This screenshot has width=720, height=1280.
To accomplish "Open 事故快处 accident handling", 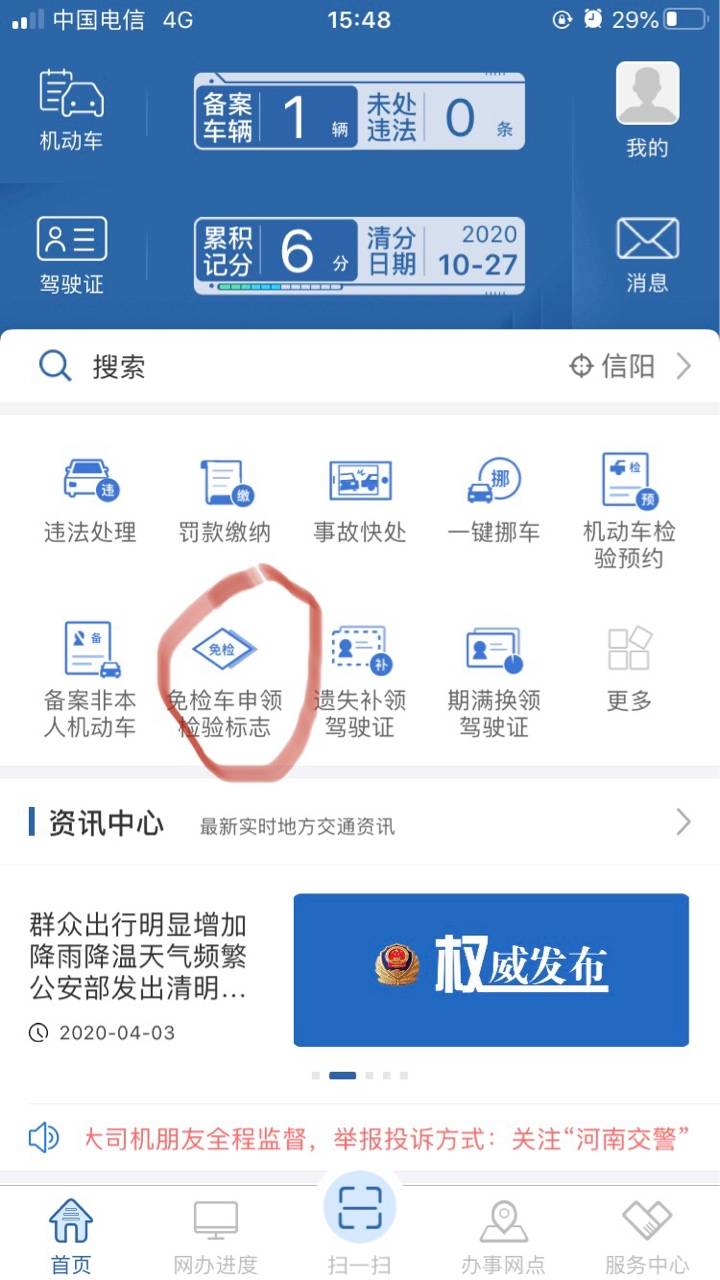I will tap(360, 498).
